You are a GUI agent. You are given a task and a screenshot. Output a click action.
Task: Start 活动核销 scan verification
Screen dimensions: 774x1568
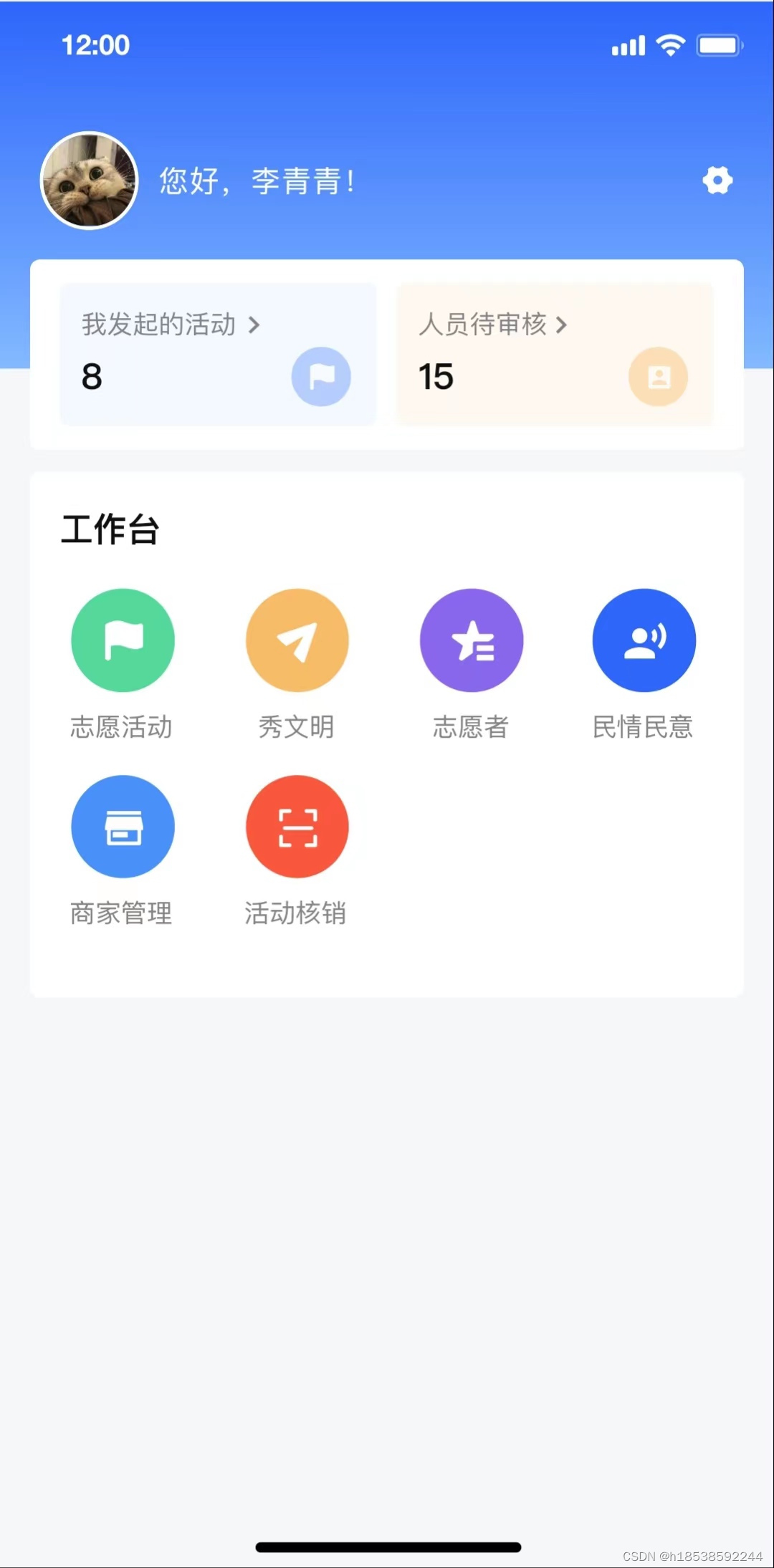[x=297, y=827]
